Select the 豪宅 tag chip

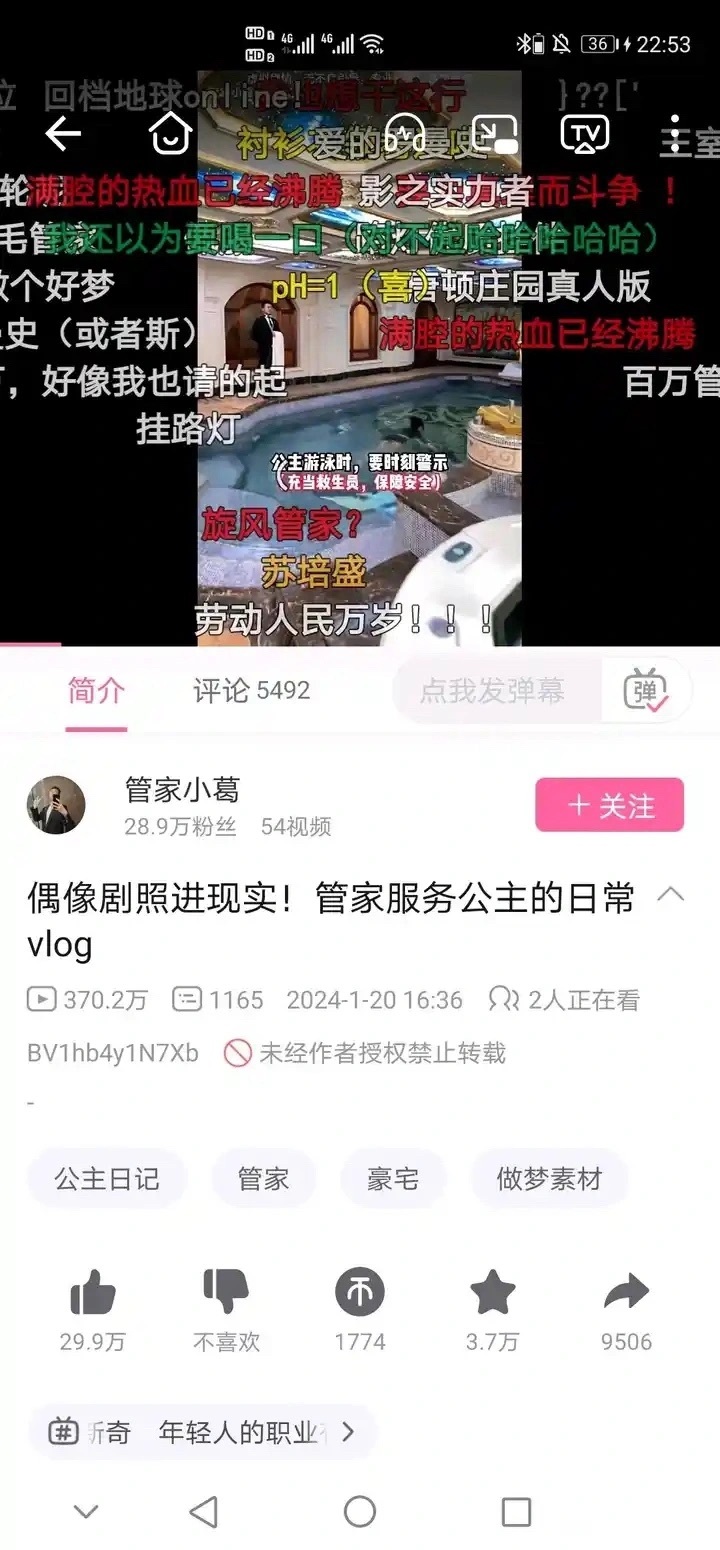pos(393,1179)
